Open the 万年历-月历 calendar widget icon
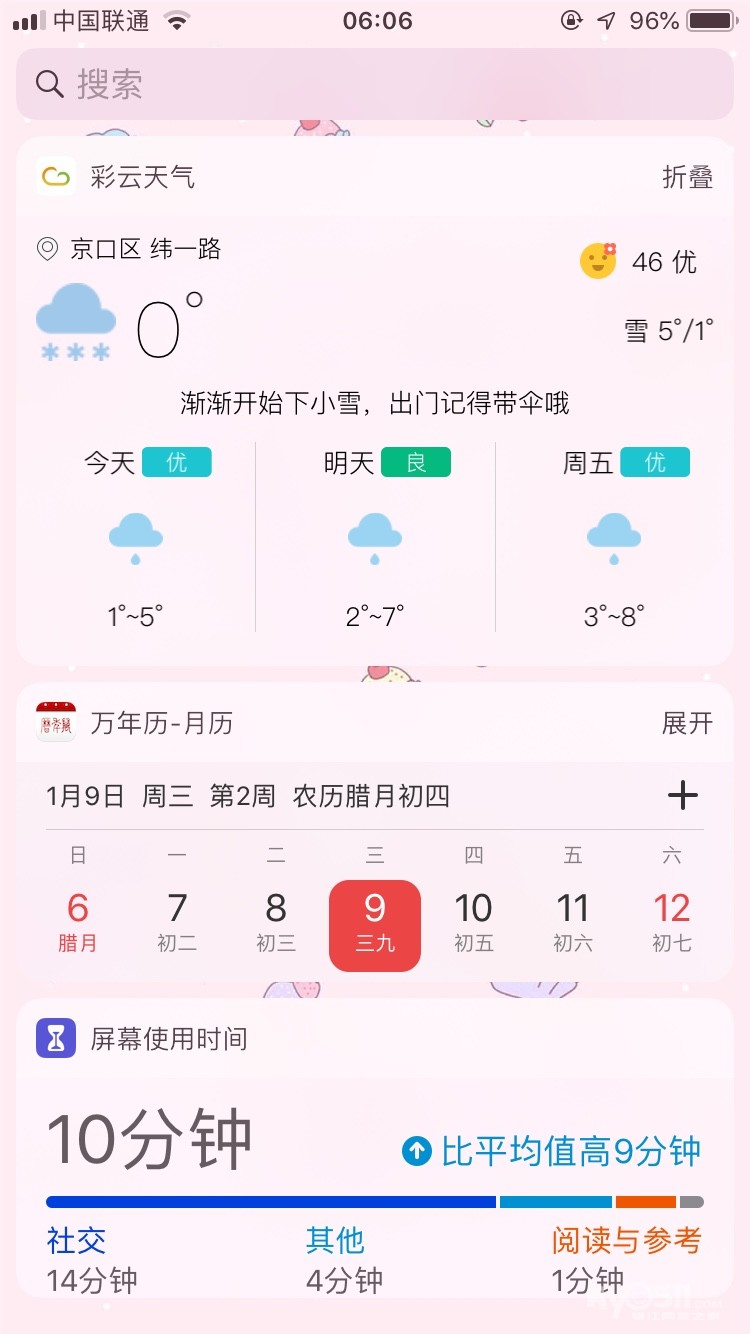 pyautogui.click(x=54, y=723)
